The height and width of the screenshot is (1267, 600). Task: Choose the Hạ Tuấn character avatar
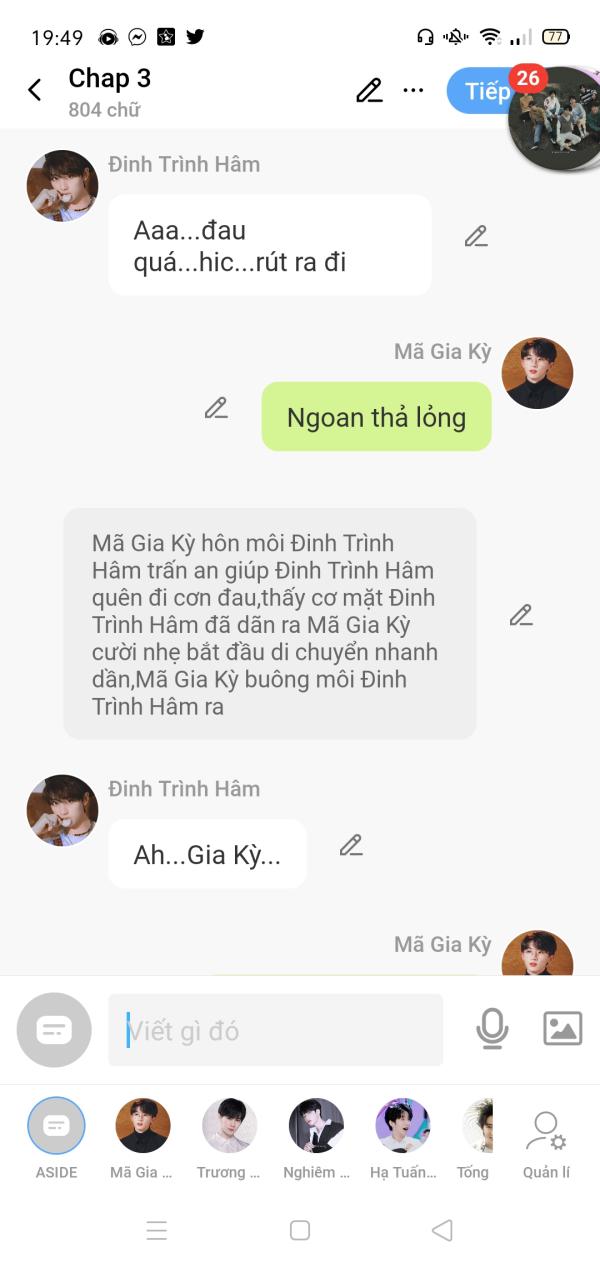click(402, 1138)
